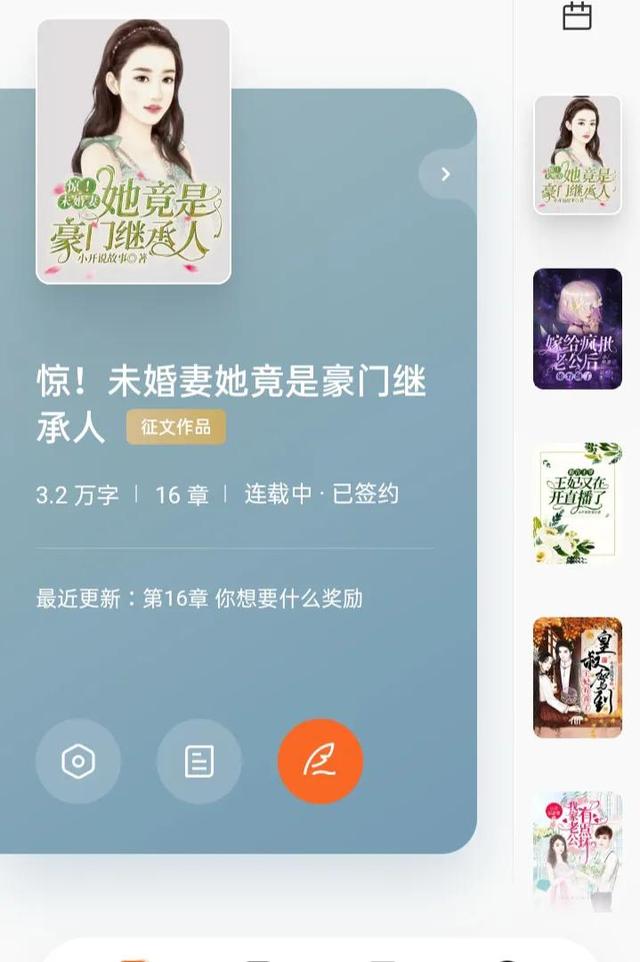Select the first book thumbnail in sidebar
The image size is (640, 962).
pos(577,155)
